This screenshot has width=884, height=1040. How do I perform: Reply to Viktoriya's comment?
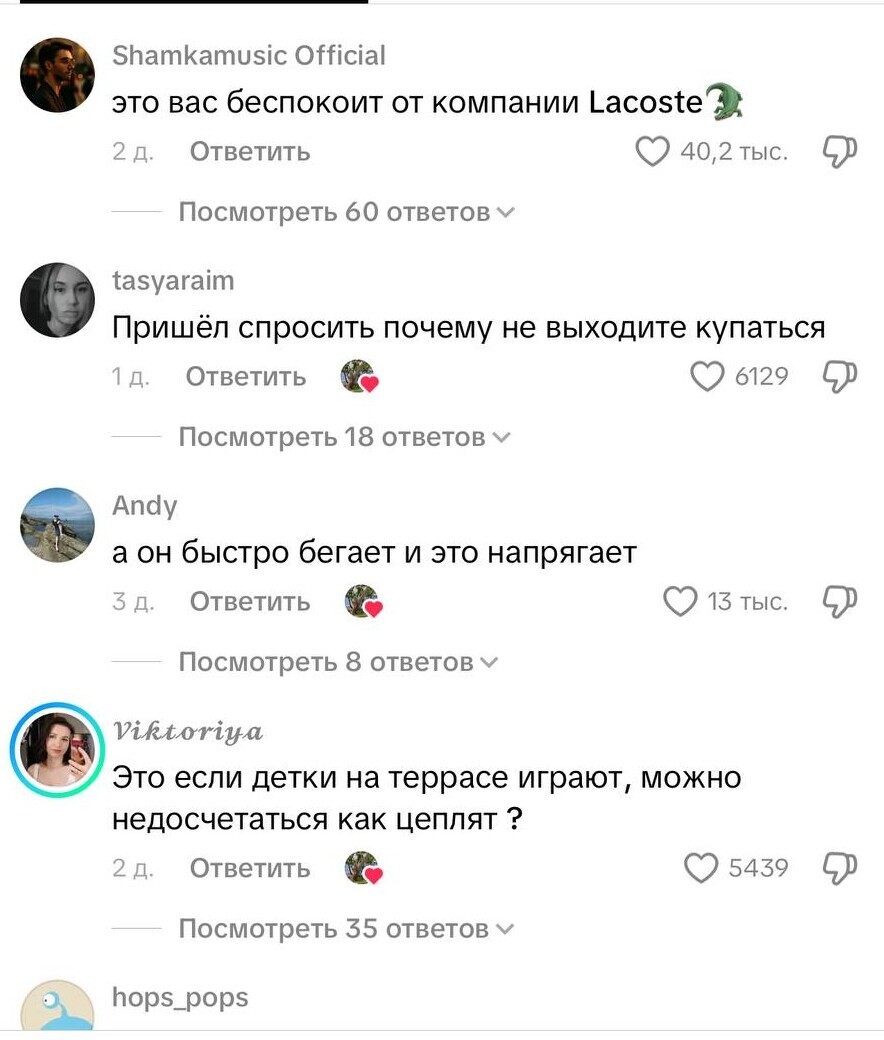pyautogui.click(x=249, y=868)
